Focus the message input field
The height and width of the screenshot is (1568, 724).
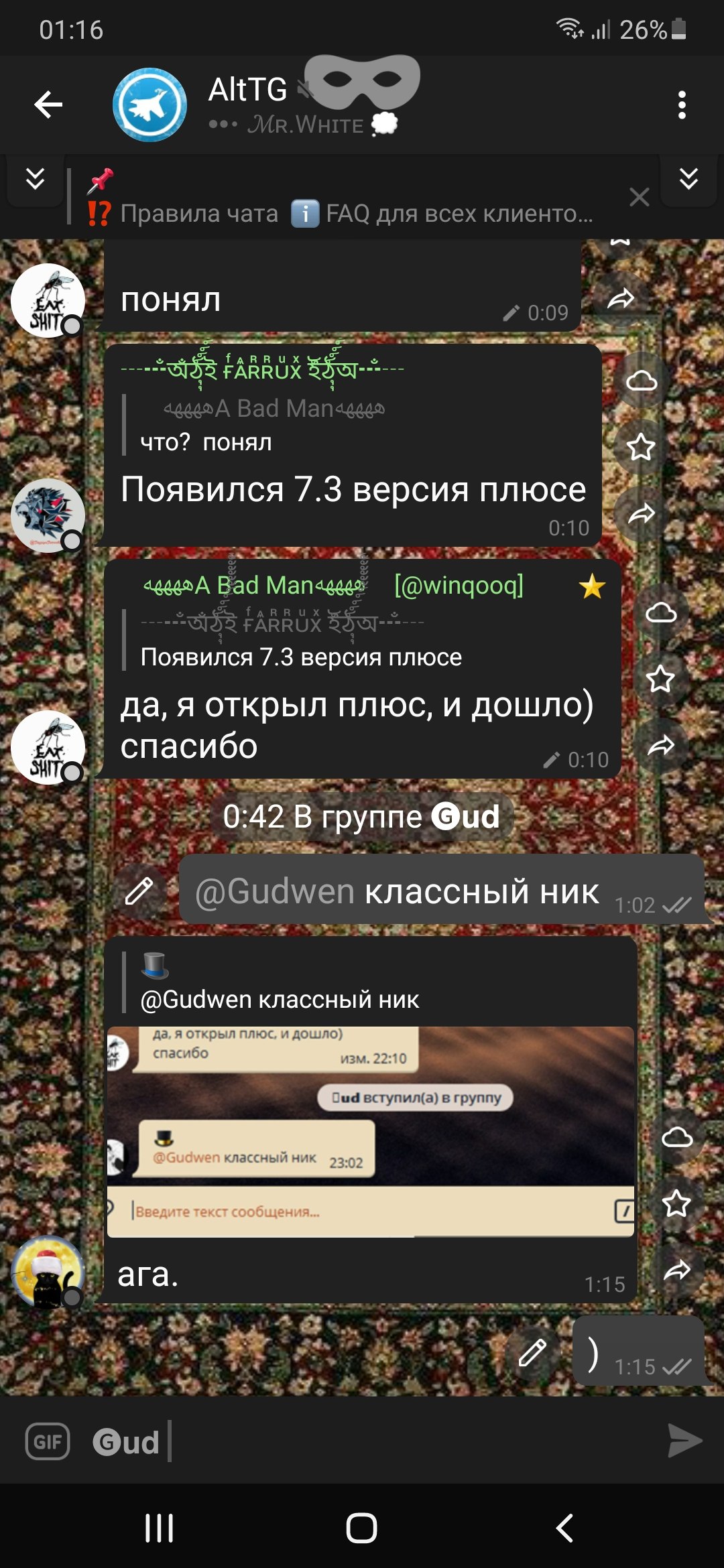pyautogui.click(x=402, y=1441)
